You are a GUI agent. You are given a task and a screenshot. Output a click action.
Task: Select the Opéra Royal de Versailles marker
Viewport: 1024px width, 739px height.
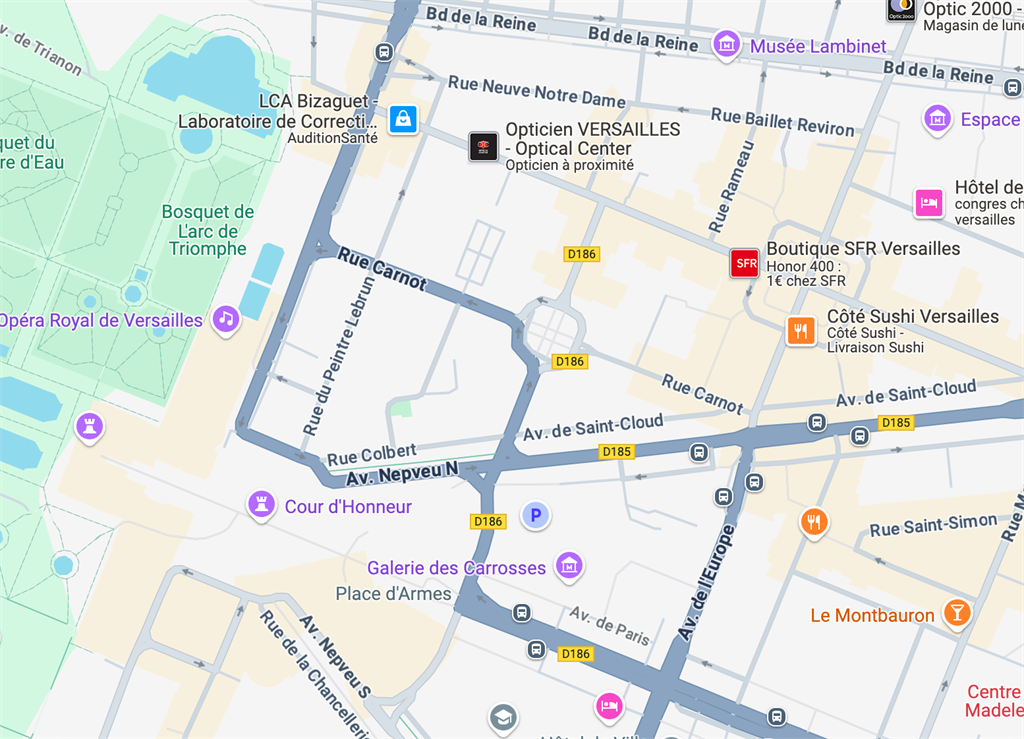pos(226,319)
